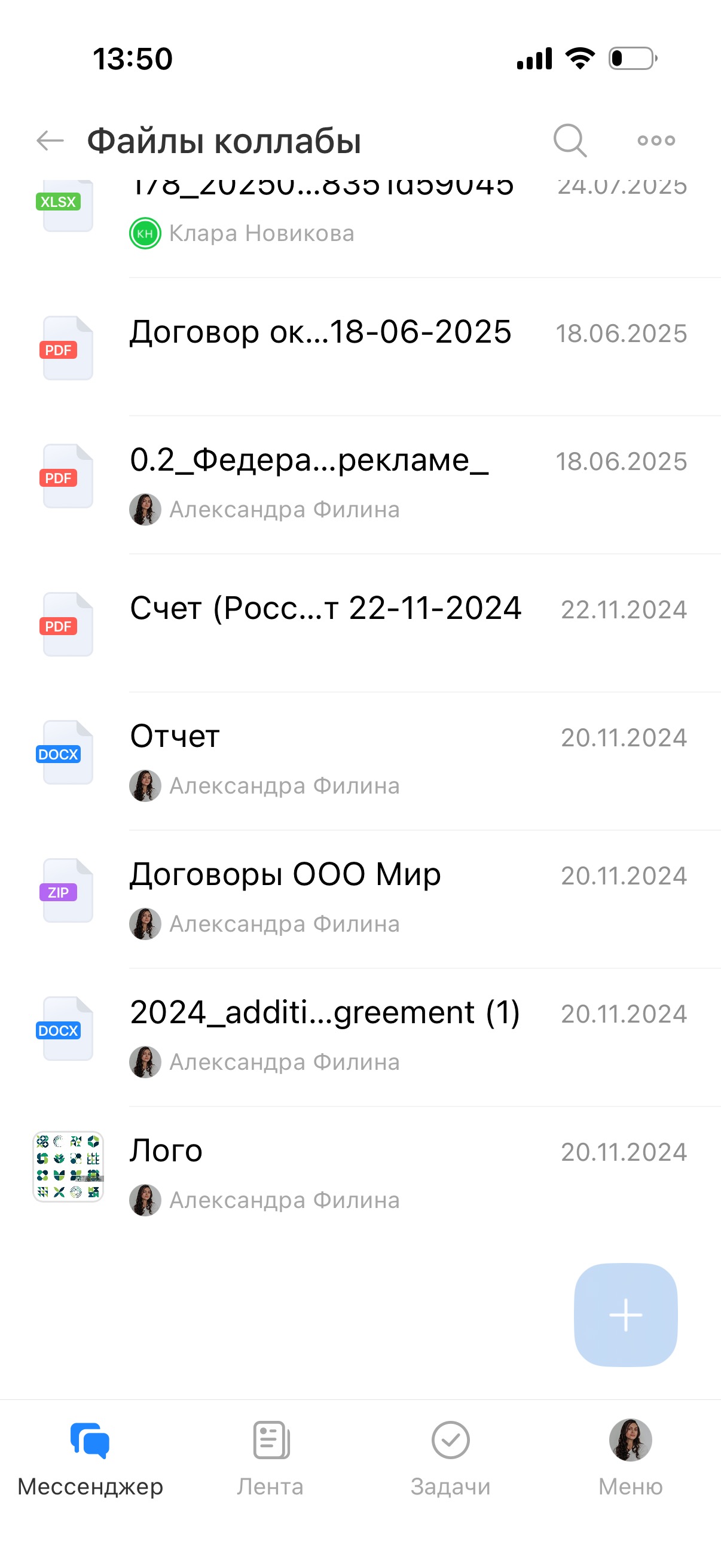Open the Отчет document
The height and width of the screenshot is (1568, 721).
(x=175, y=737)
